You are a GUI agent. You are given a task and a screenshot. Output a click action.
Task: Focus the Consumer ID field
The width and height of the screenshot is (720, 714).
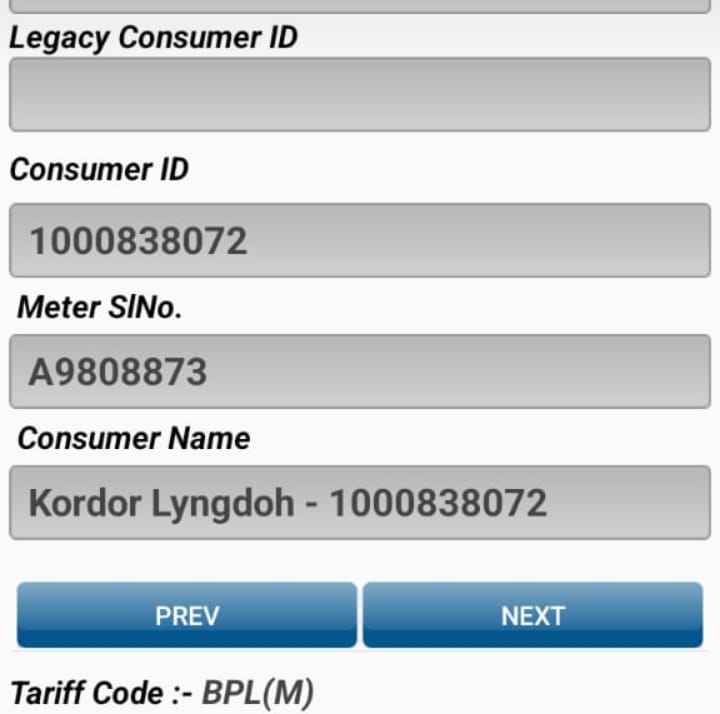[360, 240]
